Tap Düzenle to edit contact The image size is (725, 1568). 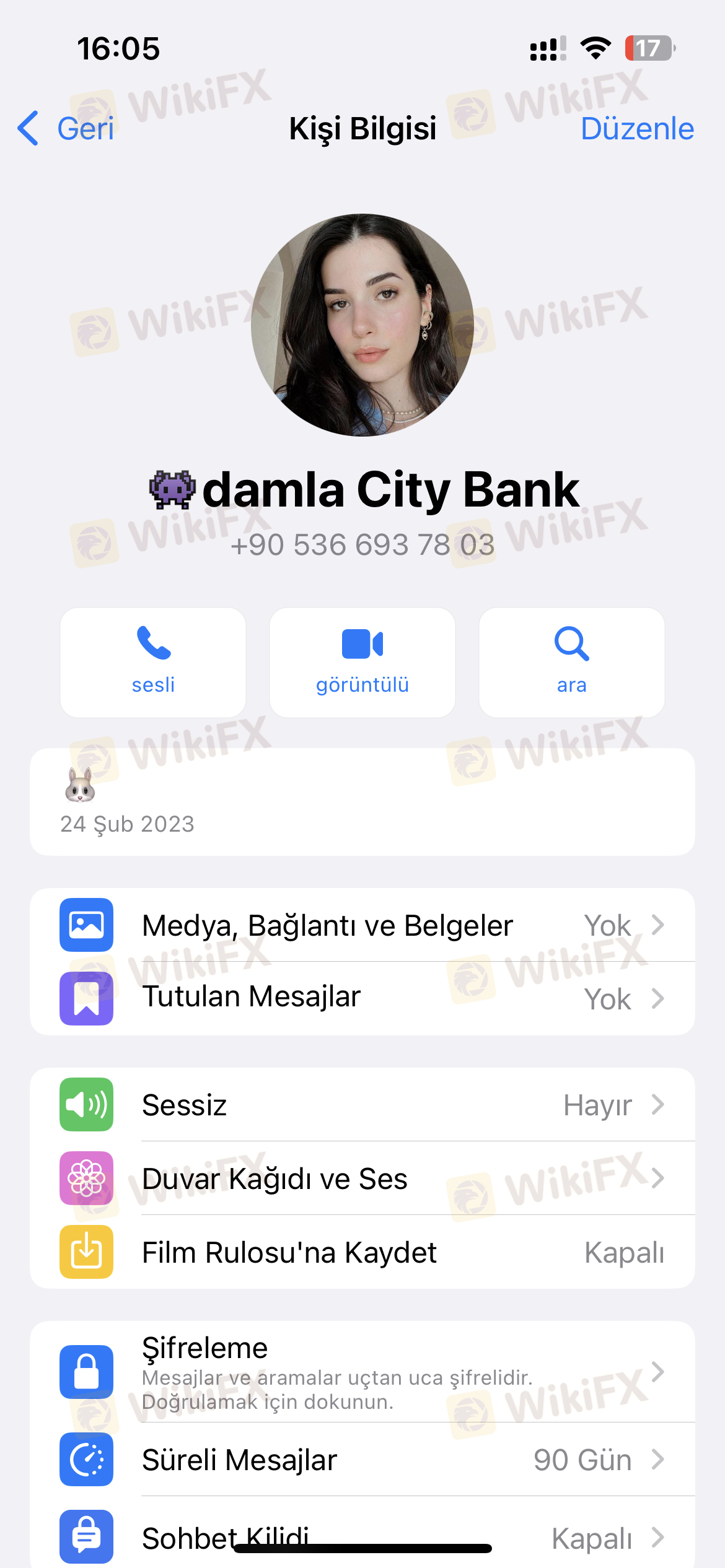click(637, 129)
